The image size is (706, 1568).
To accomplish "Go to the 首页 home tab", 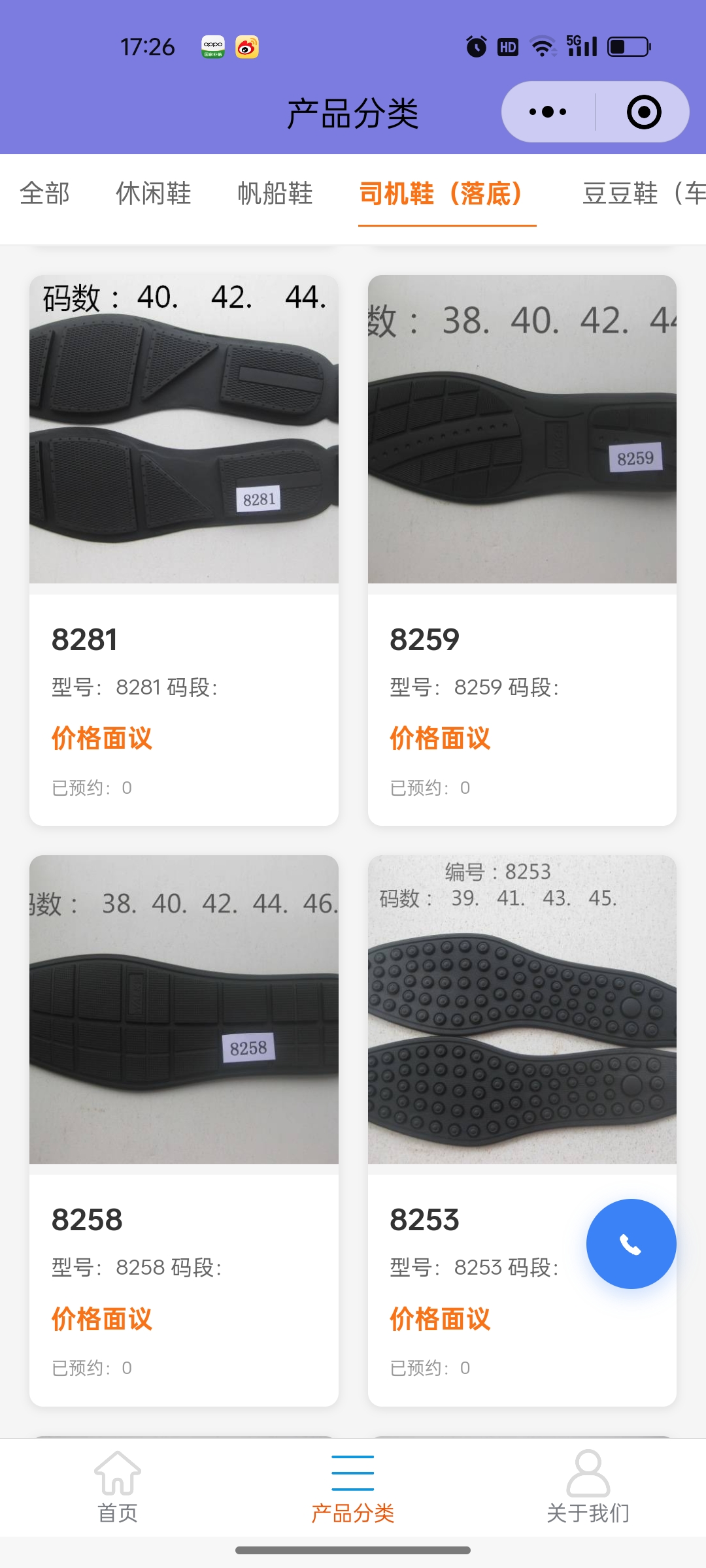I will [118, 1482].
